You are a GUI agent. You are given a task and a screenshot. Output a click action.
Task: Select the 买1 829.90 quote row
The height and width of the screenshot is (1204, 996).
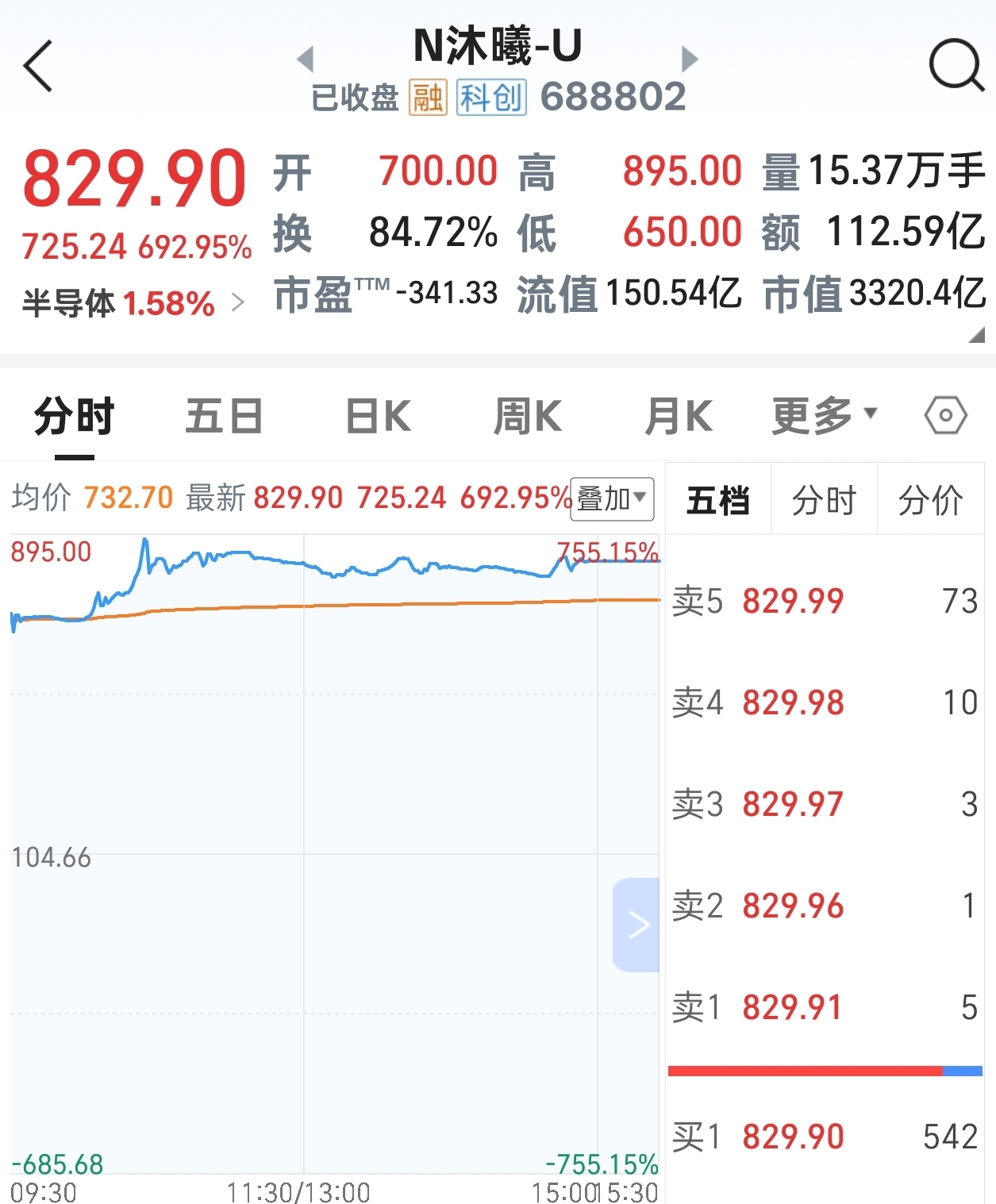(x=824, y=1137)
